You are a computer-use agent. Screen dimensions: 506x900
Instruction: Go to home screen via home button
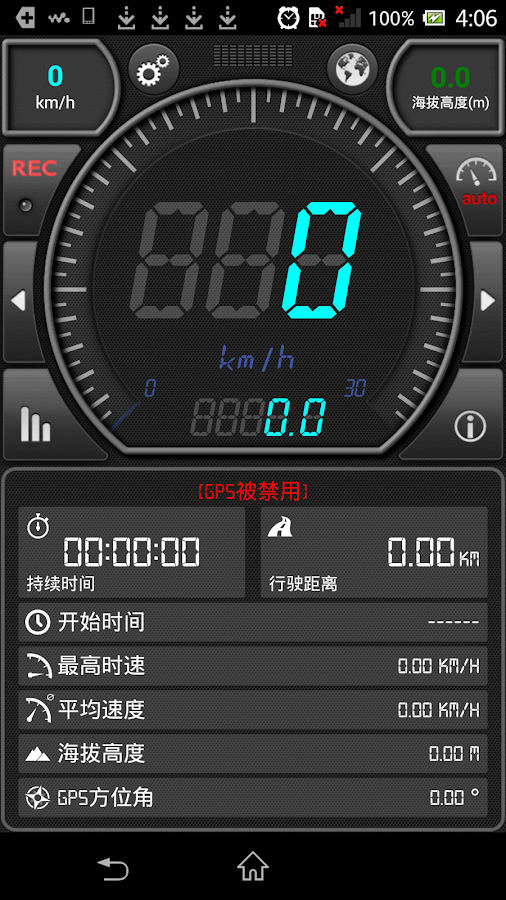coord(253,867)
